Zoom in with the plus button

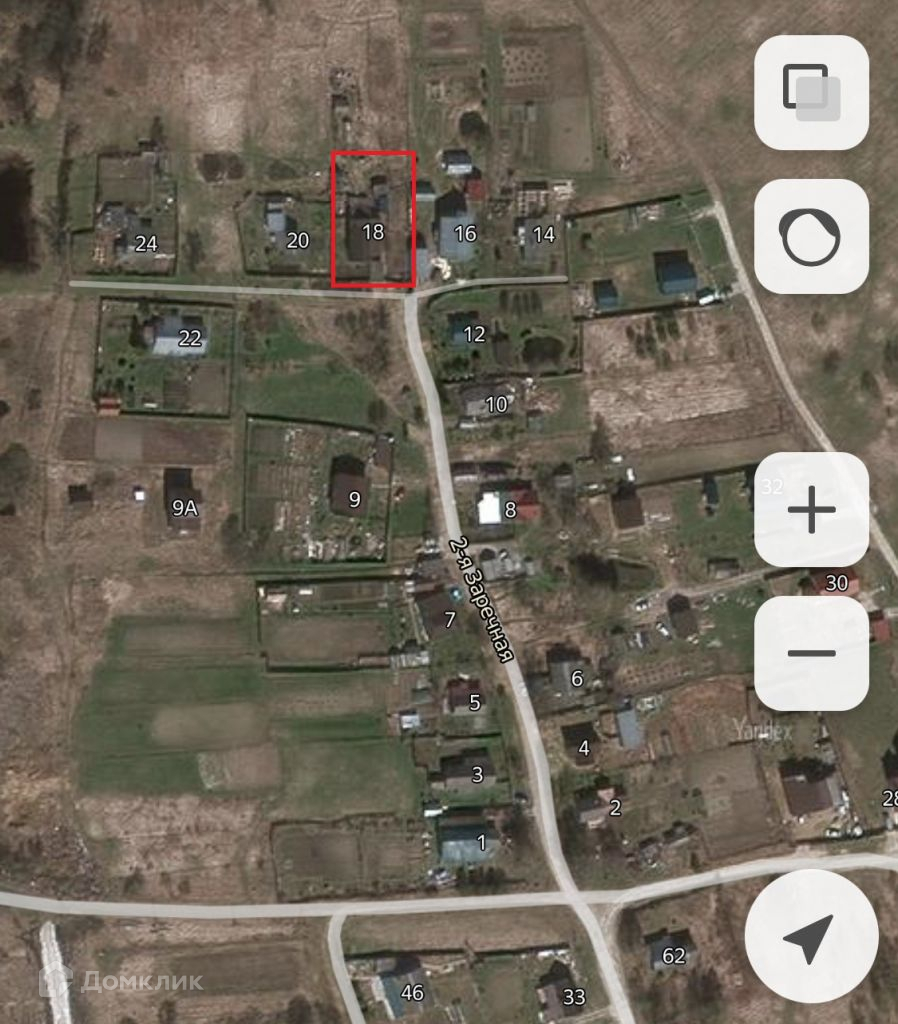811,510
